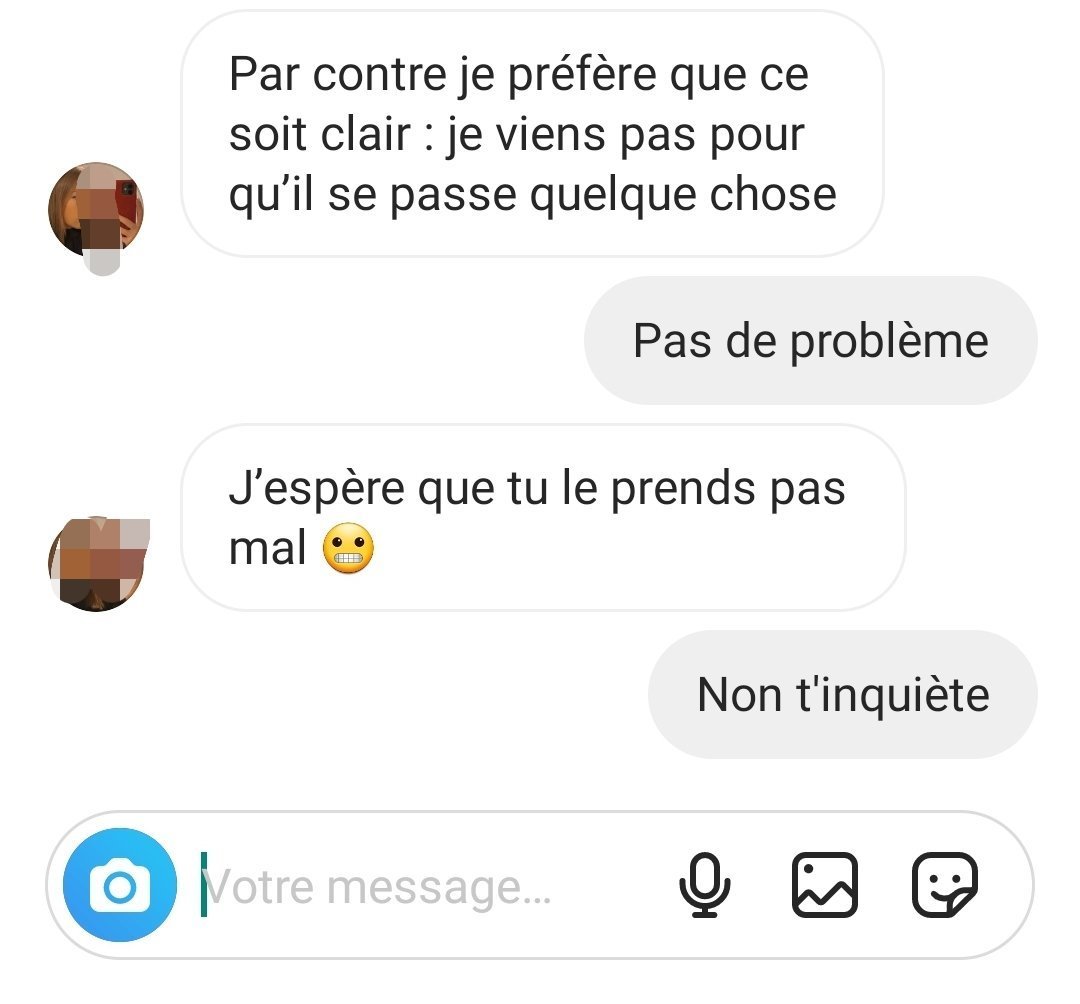The width and height of the screenshot is (1080, 1004).
Task: Open profile picture beside "J'espère que tu le prends pas mal"
Action: tap(97, 563)
